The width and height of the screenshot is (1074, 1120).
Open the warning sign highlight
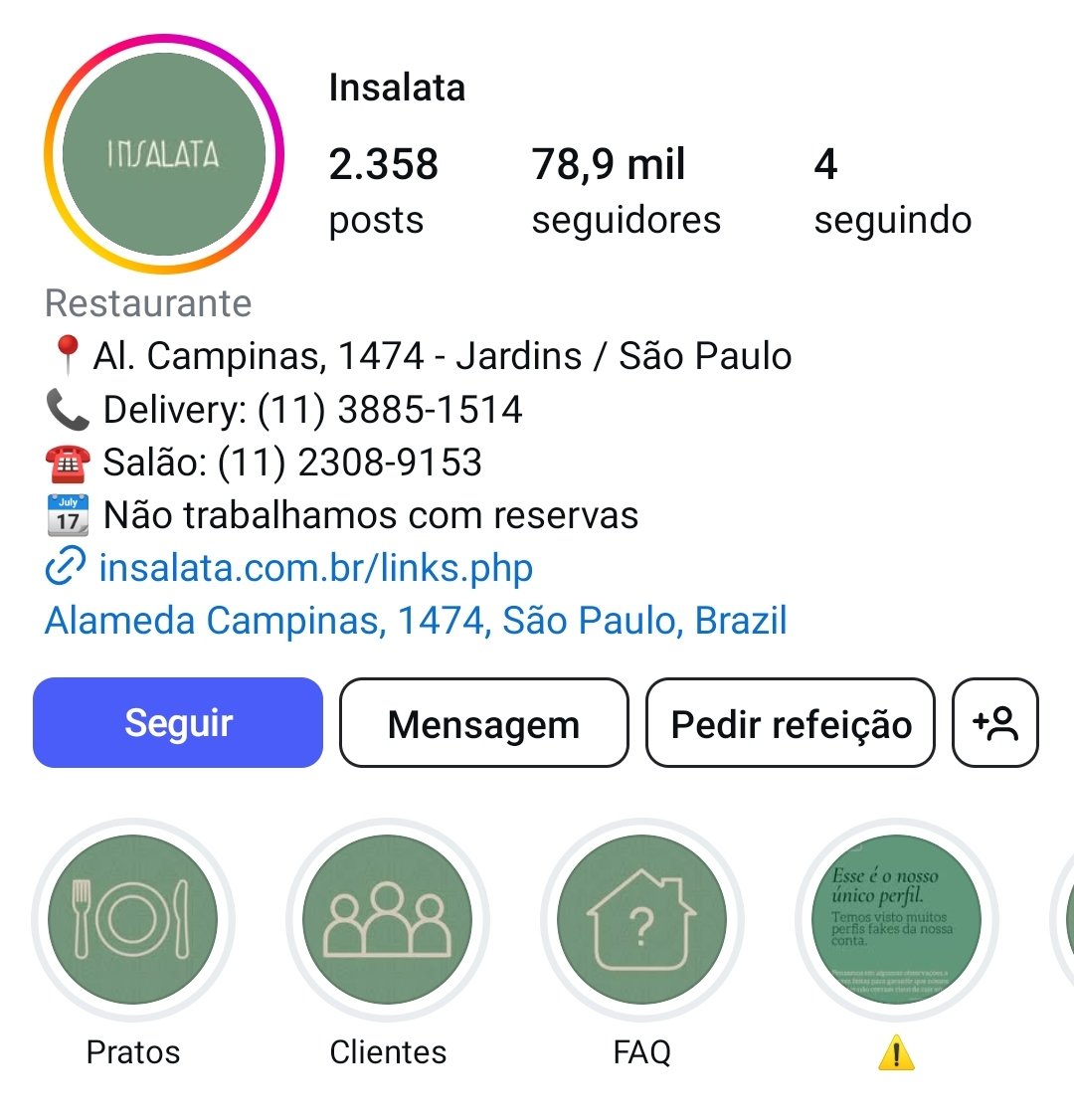(x=896, y=920)
